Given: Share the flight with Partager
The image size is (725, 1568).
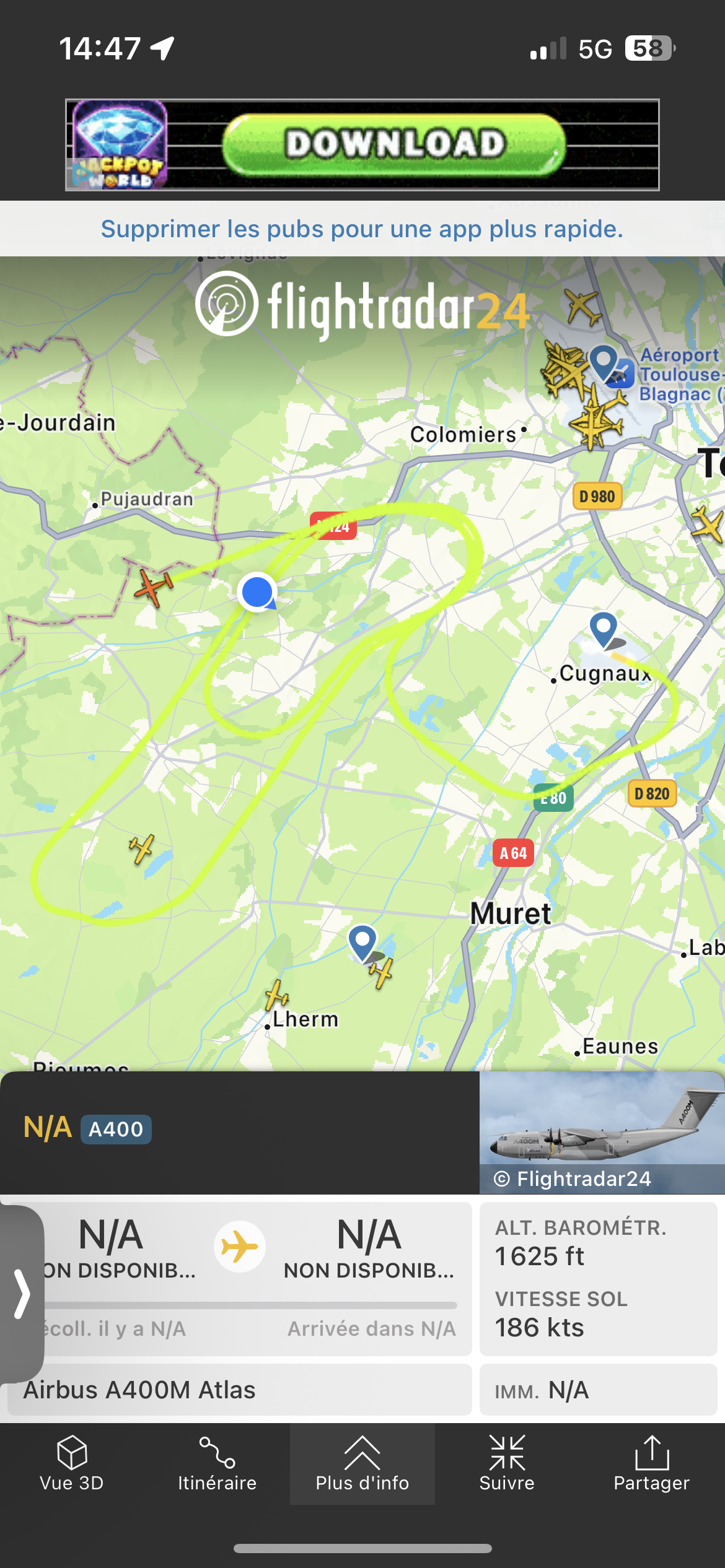Looking at the screenshot, I should [651, 1463].
